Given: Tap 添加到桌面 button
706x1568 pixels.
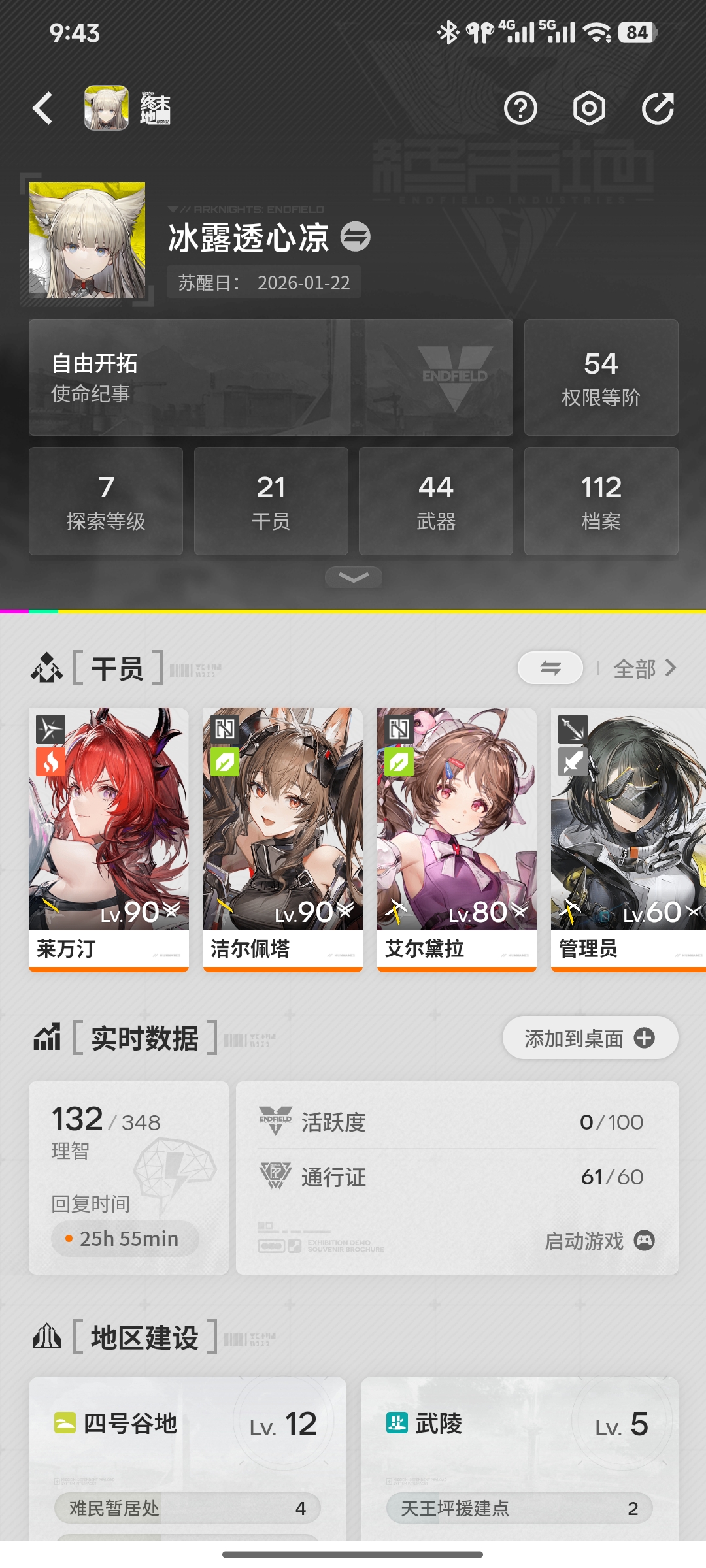Looking at the screenshot, I should click(590, 1038).
